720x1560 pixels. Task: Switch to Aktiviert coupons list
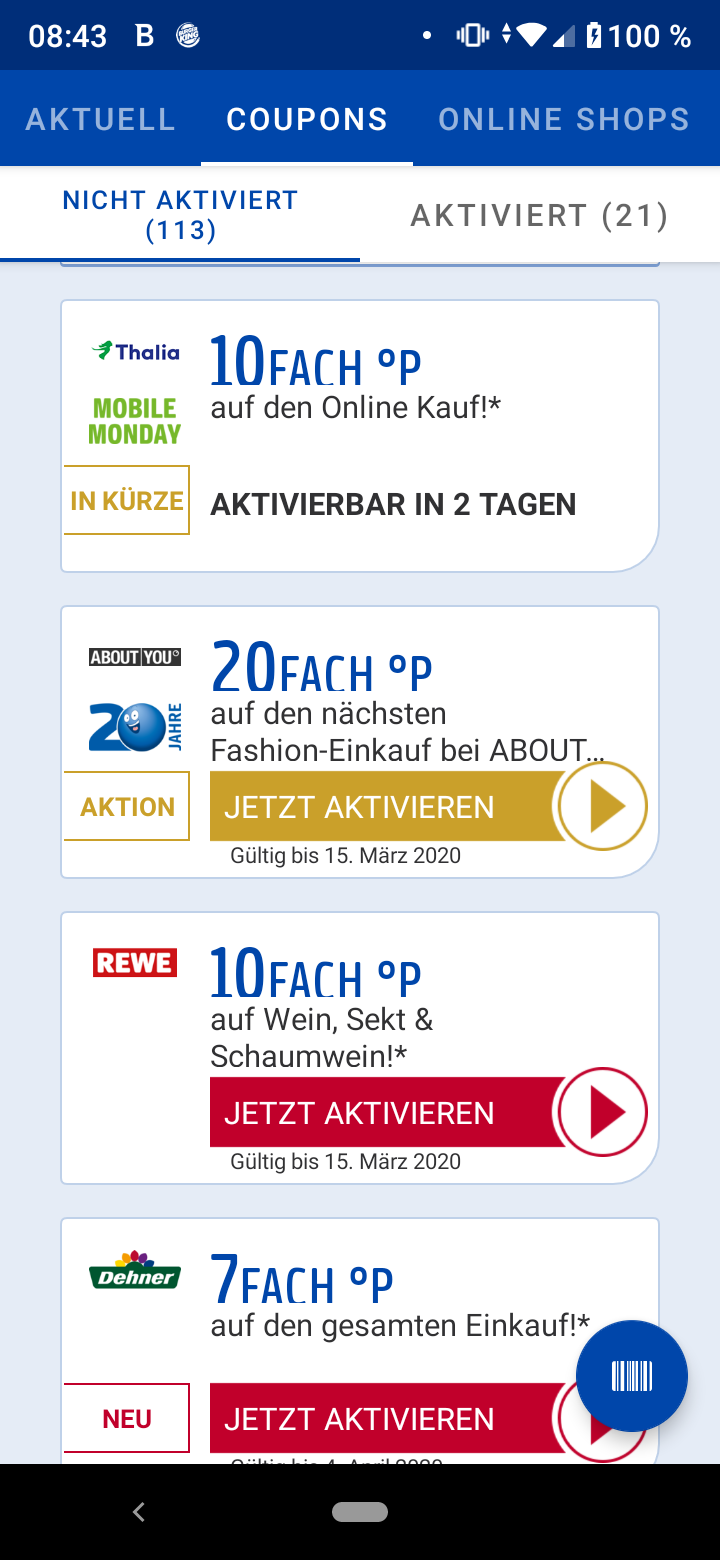[x=540, y=215]
